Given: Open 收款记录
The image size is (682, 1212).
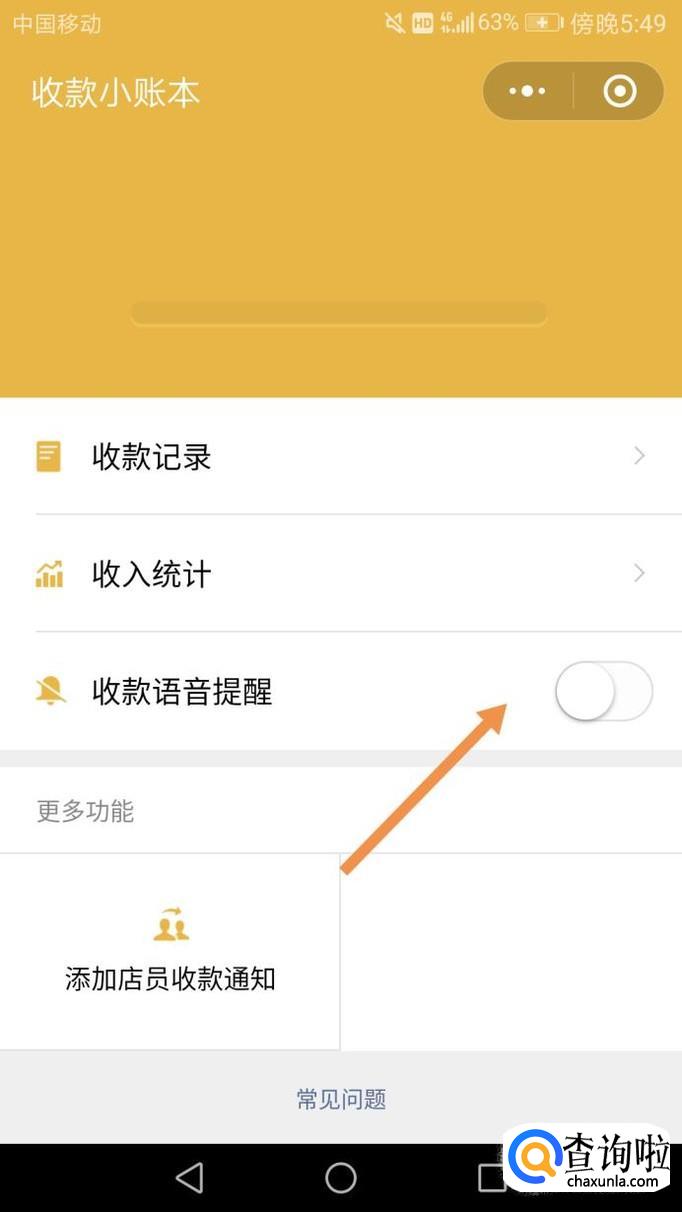Looking at the screenshot, I should [341, 457].
